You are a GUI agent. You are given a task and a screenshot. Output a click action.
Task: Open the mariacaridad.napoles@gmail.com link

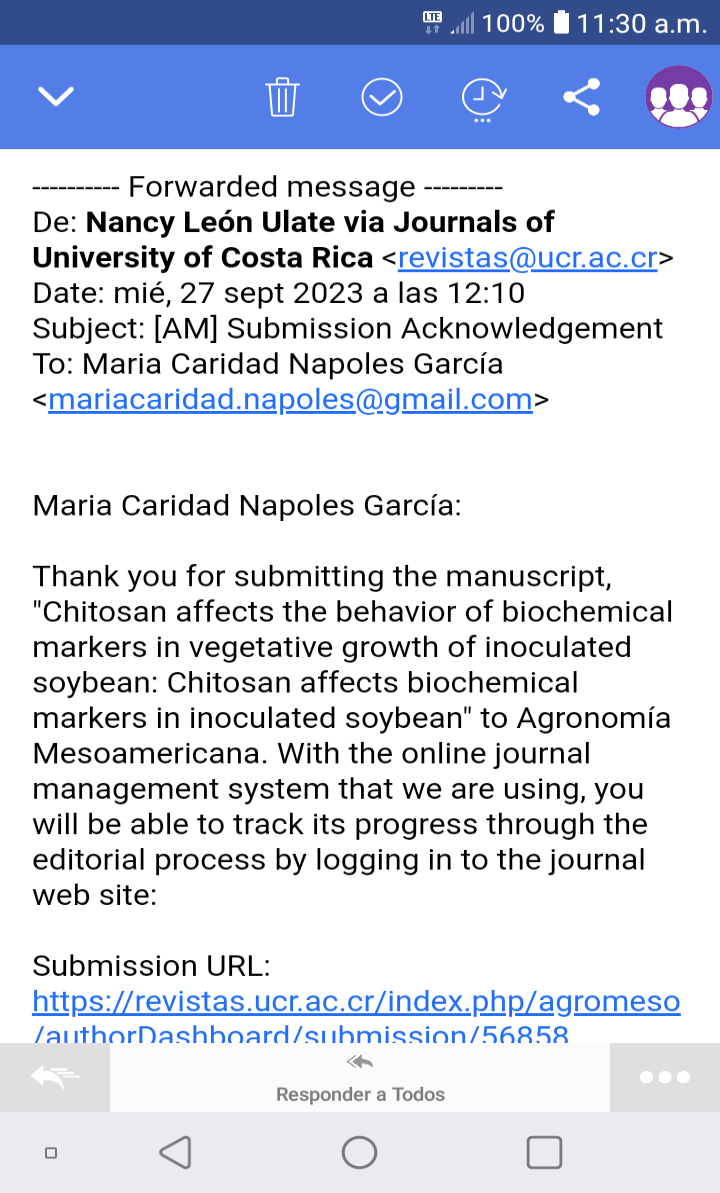click(290, 399)
